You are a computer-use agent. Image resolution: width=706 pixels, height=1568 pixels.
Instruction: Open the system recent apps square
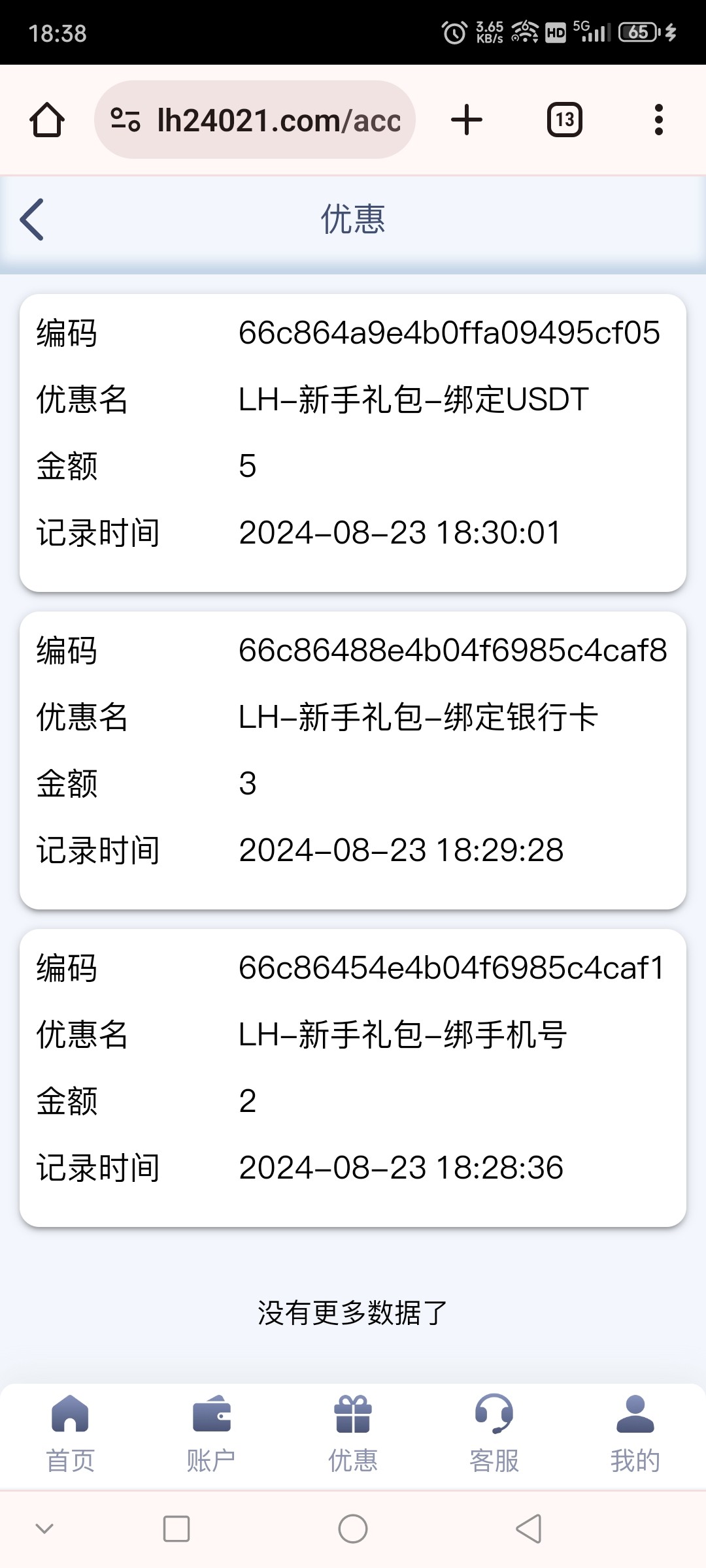[x=176, y=1529]
